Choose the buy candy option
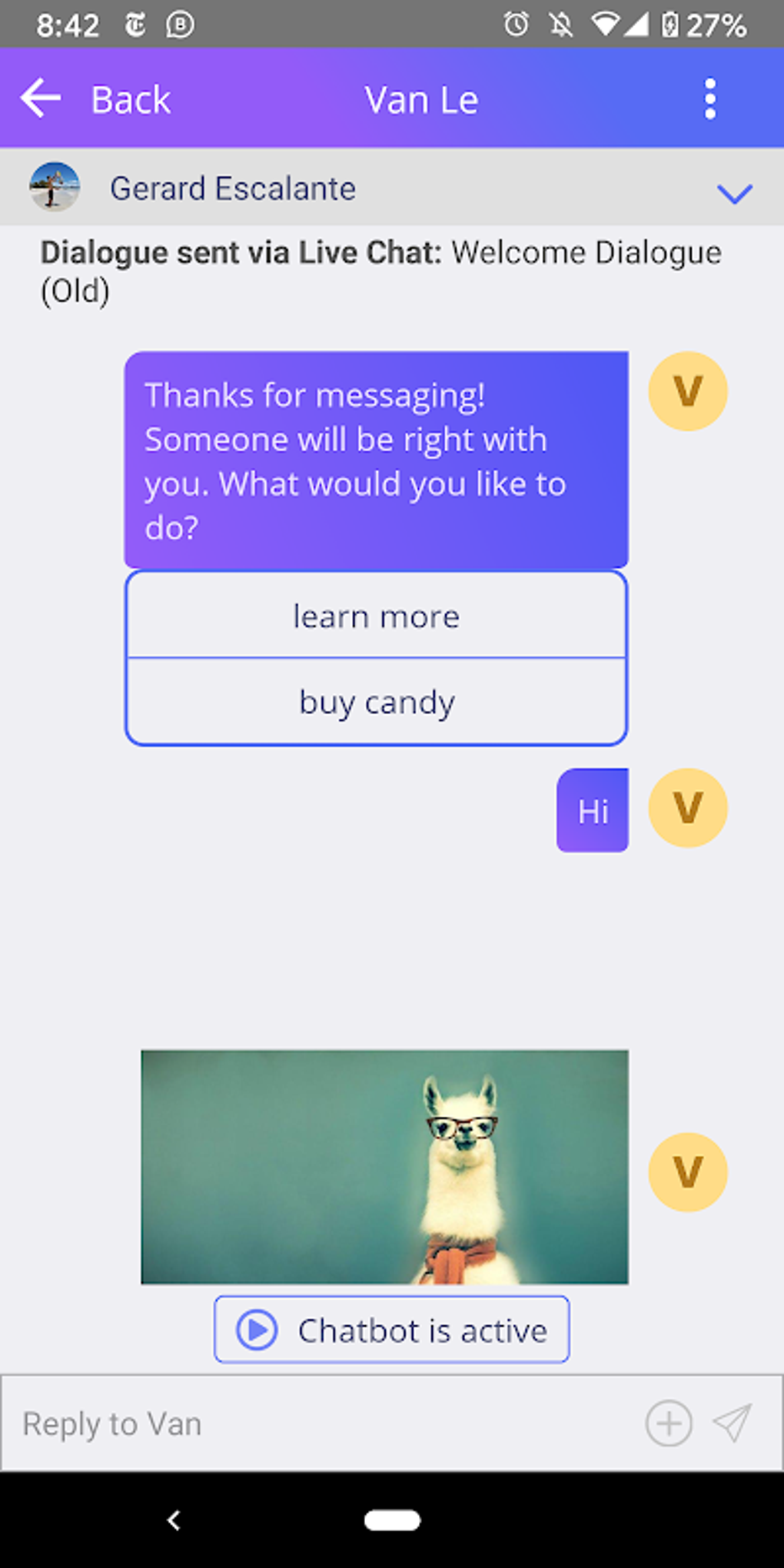This screenshot has width=784, height=1568. [376, 702]
